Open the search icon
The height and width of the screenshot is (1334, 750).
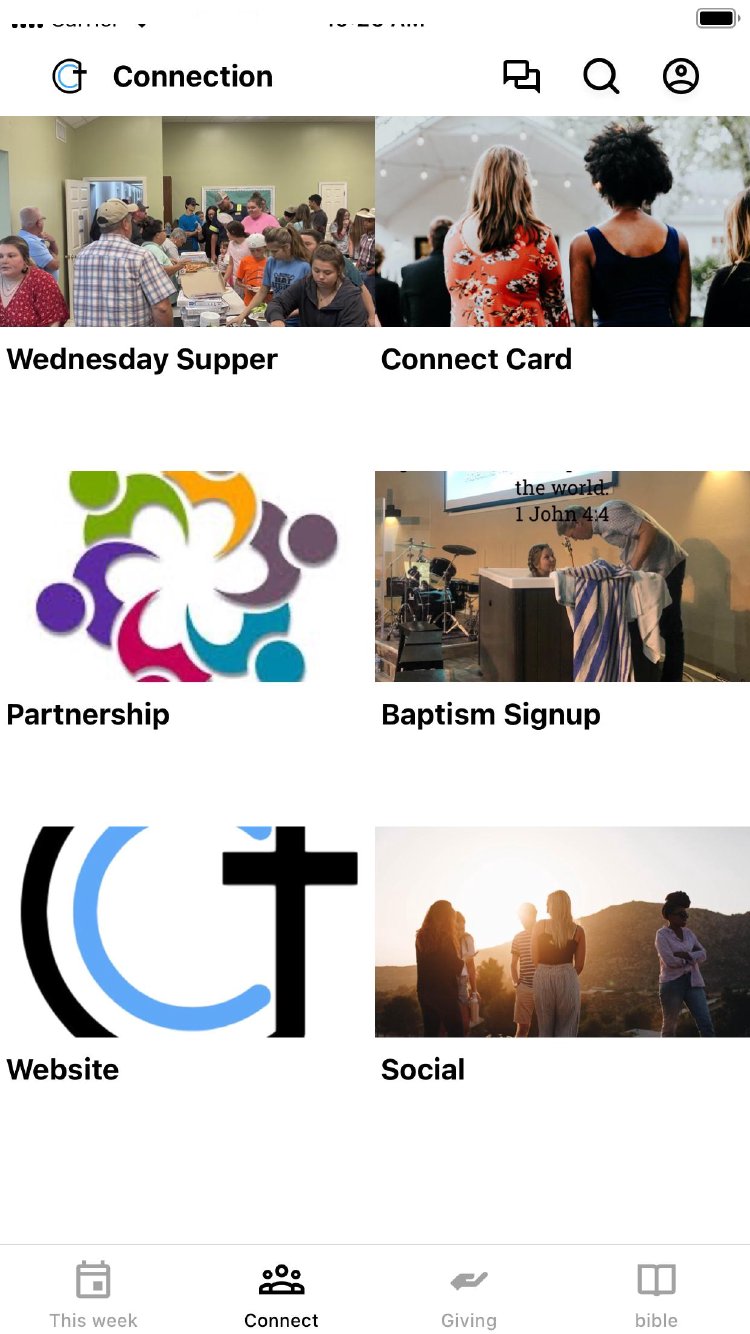pyautogui.click(x=601, y=77)
